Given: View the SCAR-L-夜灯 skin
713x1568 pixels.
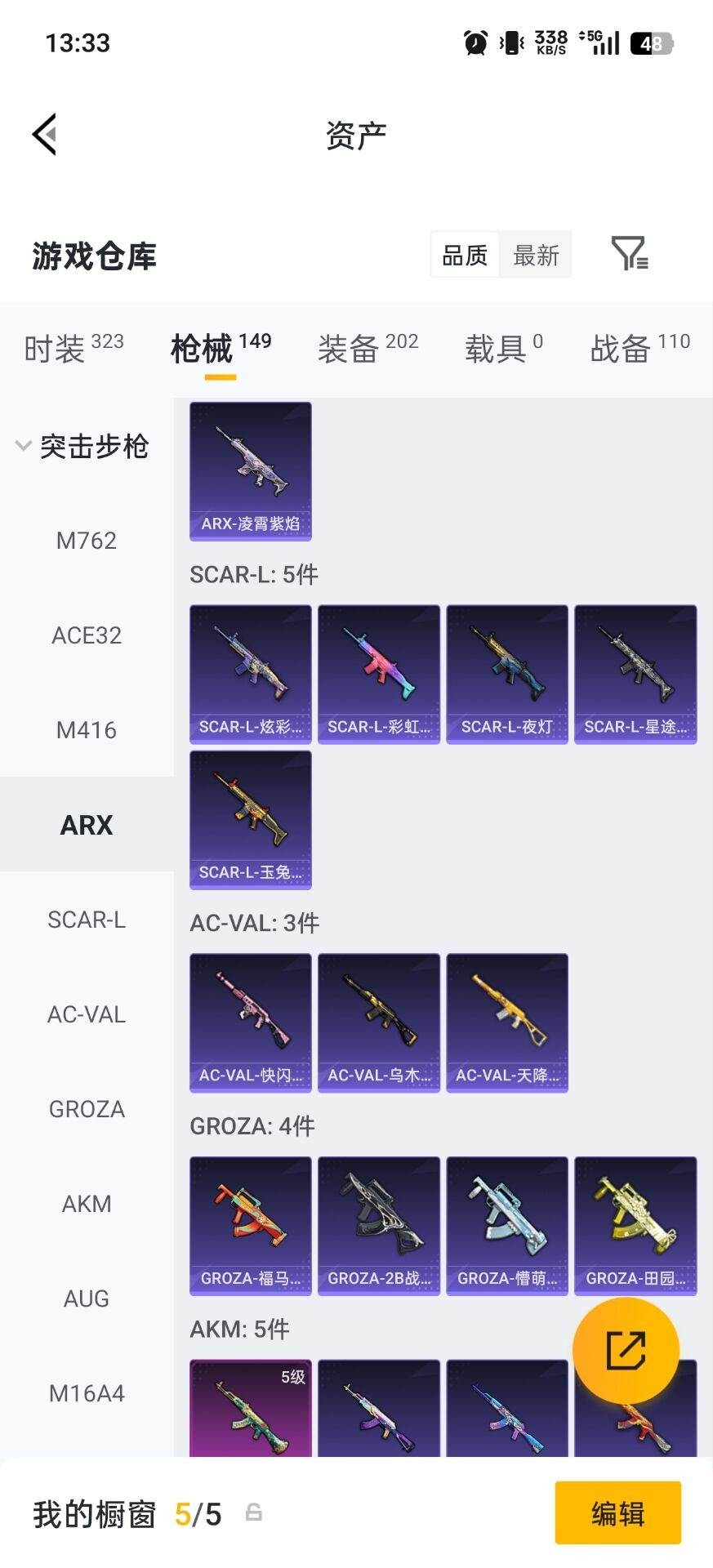Looking at the screenshot, I should 506,673.
